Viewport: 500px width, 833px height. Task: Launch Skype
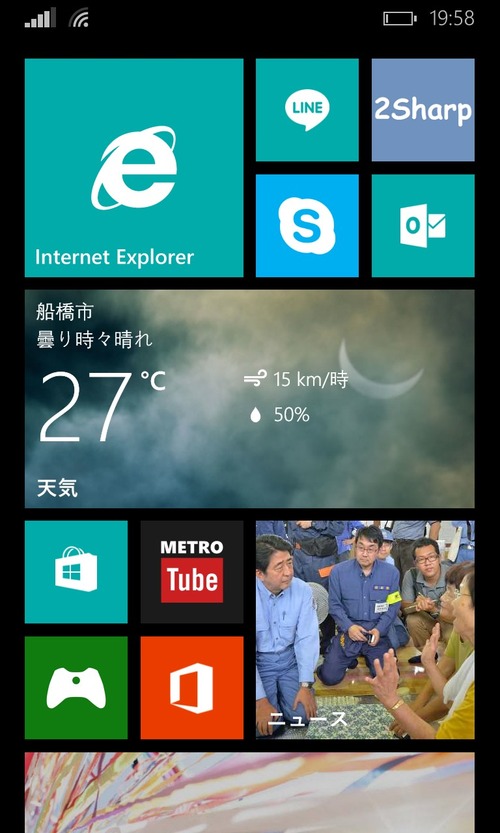307,226
